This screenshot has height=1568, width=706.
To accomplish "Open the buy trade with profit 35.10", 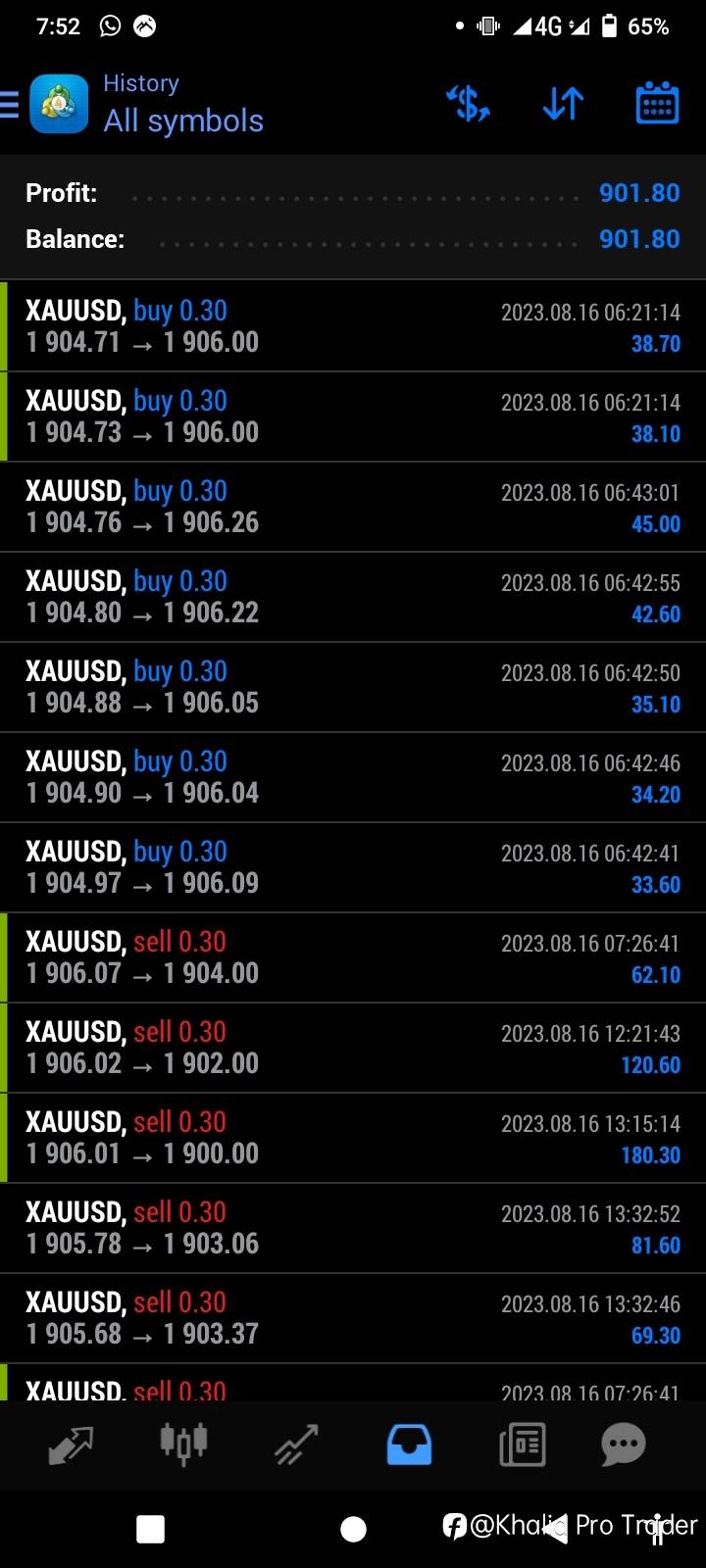I will [353, 687].
